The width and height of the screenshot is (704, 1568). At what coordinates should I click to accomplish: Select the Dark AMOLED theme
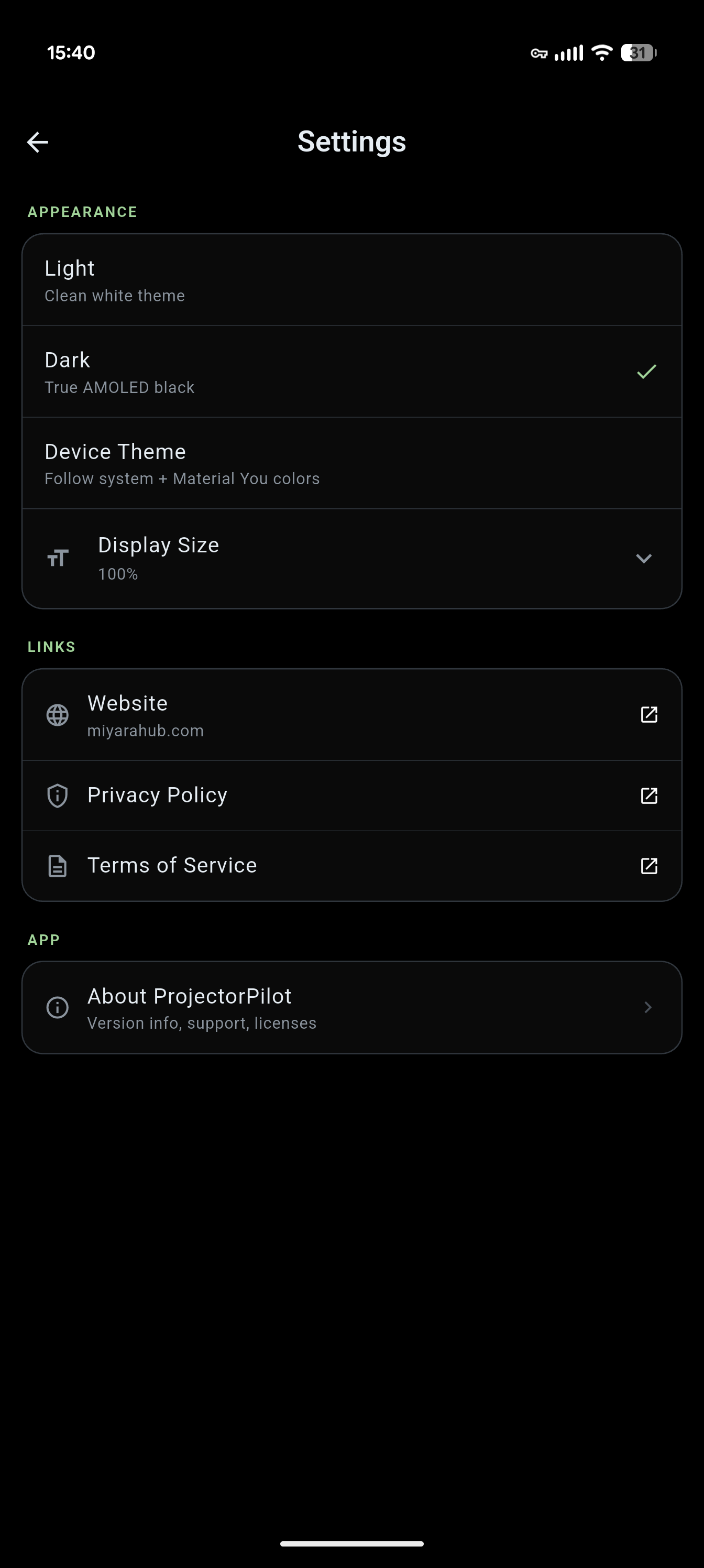pyautogui.click(x=351, y=372)
